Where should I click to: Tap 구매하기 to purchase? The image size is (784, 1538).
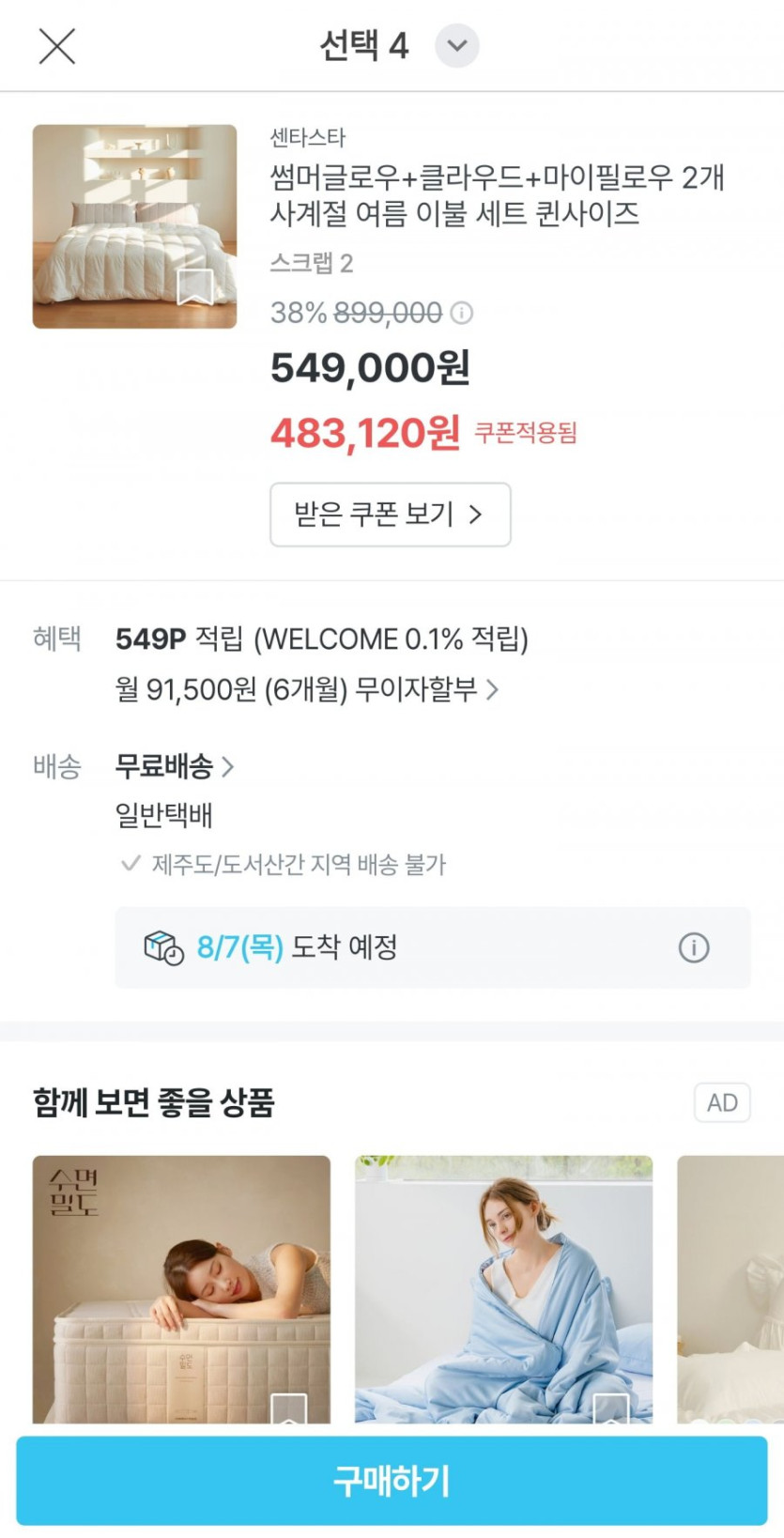coord(392,1481)
